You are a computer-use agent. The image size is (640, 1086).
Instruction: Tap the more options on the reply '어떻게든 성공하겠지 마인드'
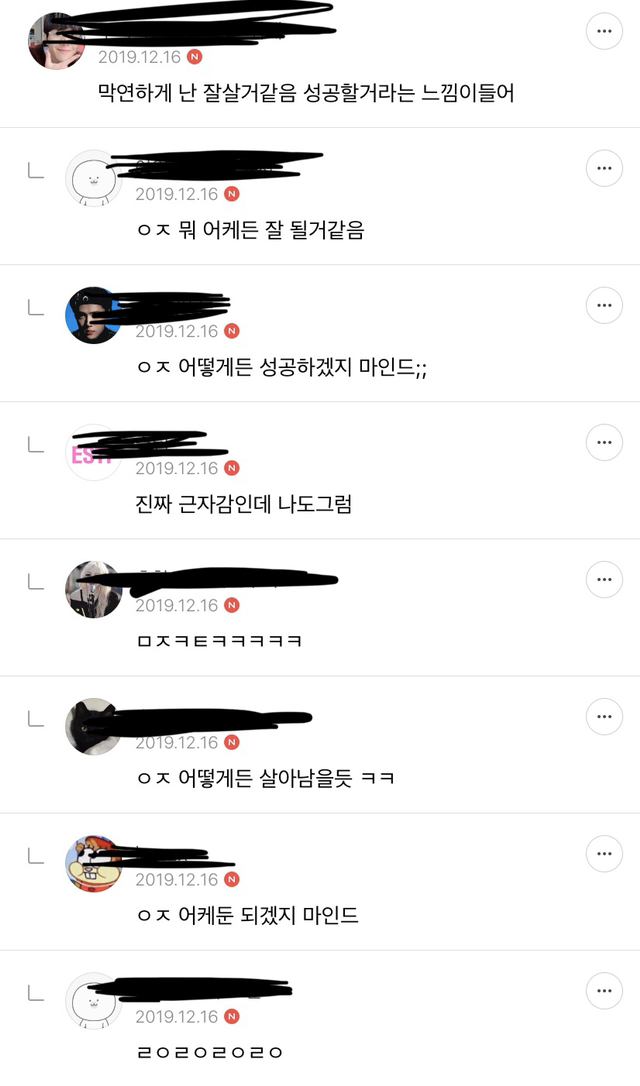[604, 306]
